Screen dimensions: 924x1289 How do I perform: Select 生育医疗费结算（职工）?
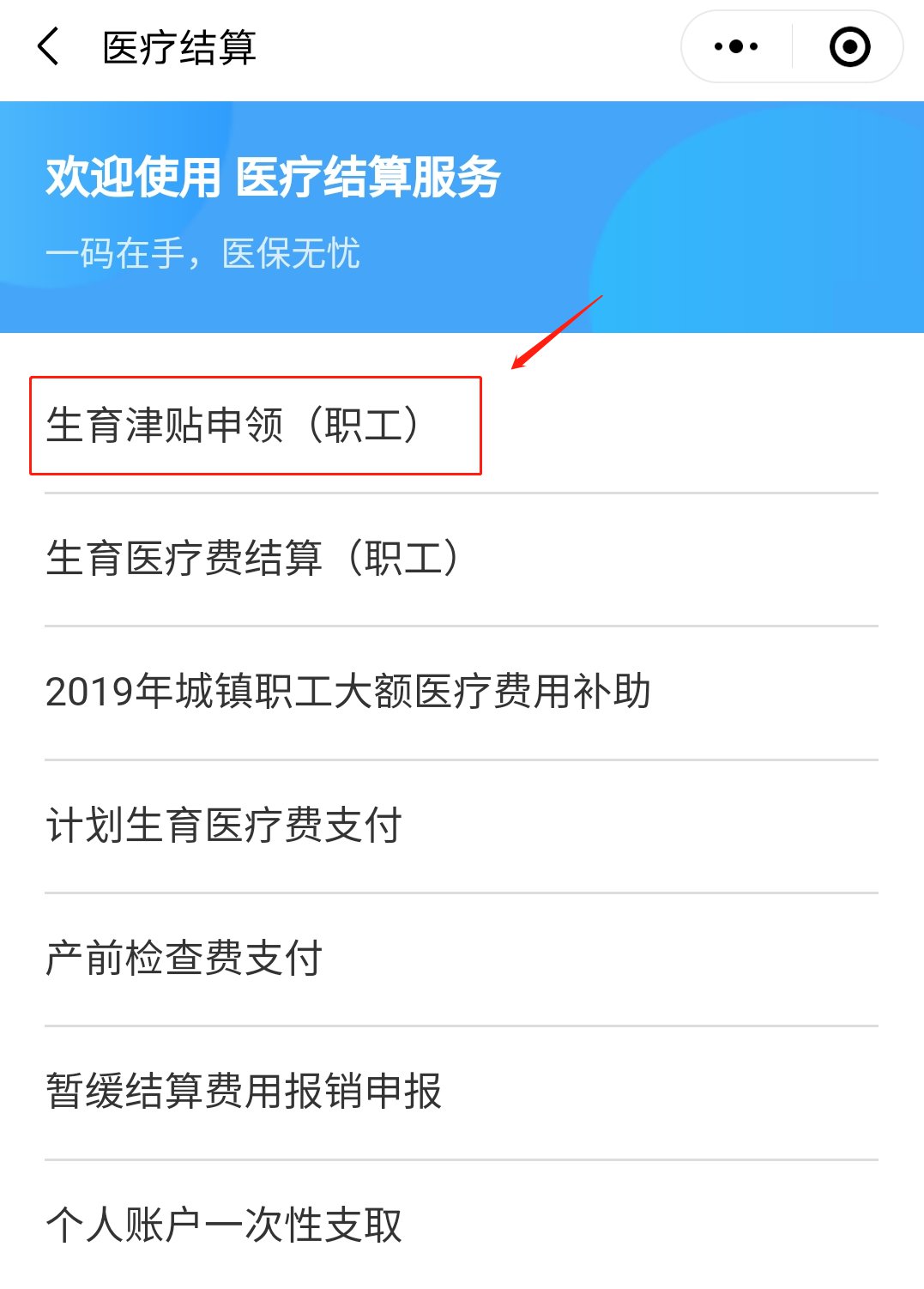[x=252, y=559]
